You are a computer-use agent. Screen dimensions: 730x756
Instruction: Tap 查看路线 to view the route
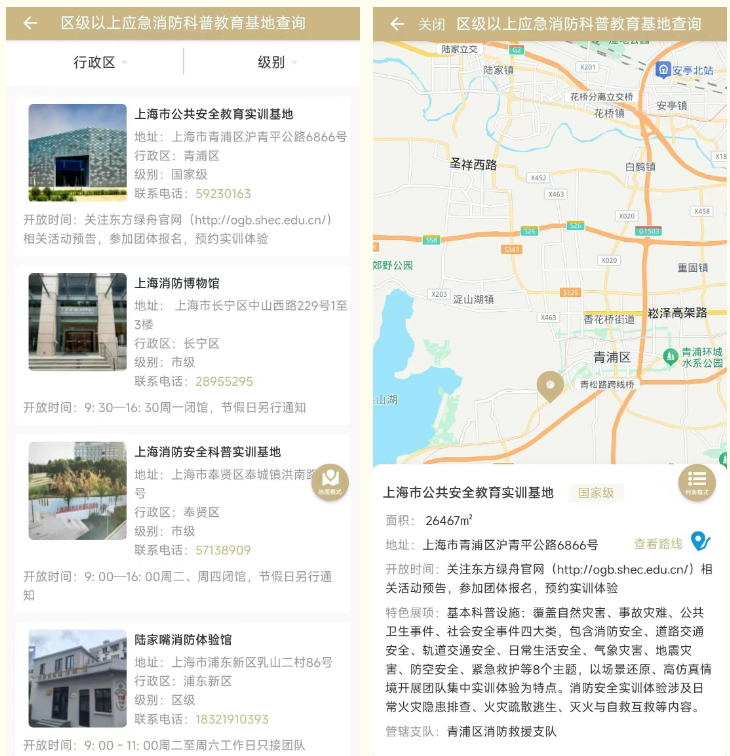point(657,544)
